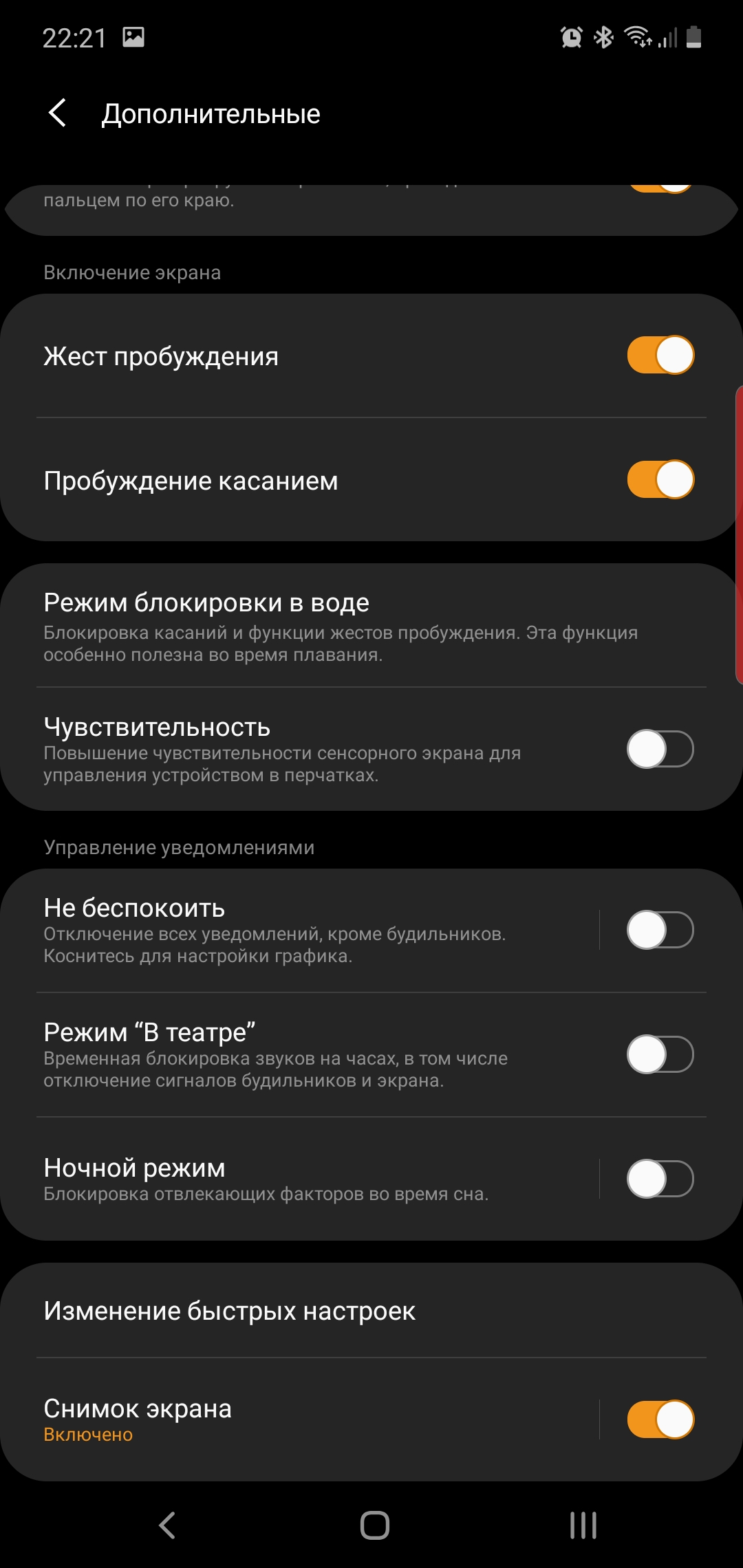Switch on Ночной режим toggle

[x=660, y=1179]
